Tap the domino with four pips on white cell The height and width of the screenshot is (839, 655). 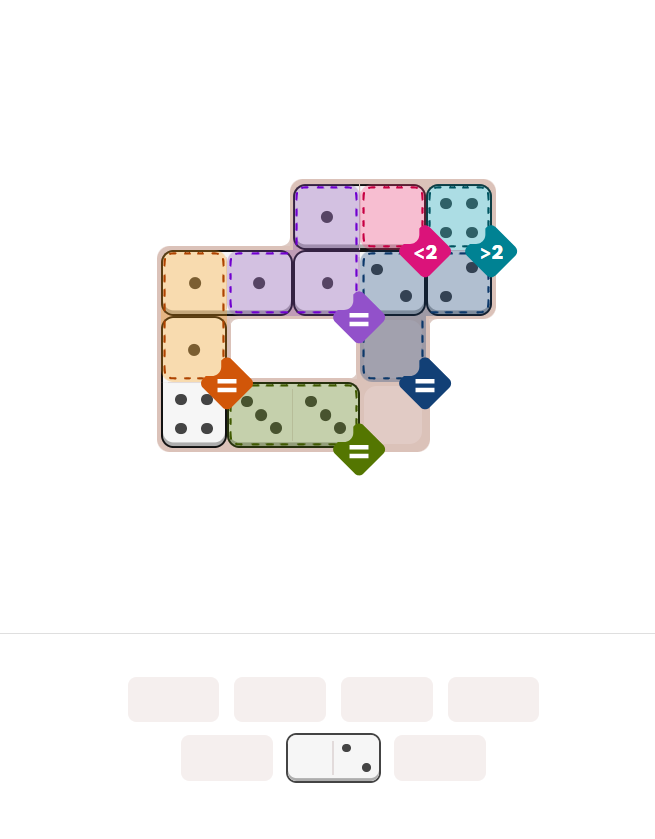(194, 413)
